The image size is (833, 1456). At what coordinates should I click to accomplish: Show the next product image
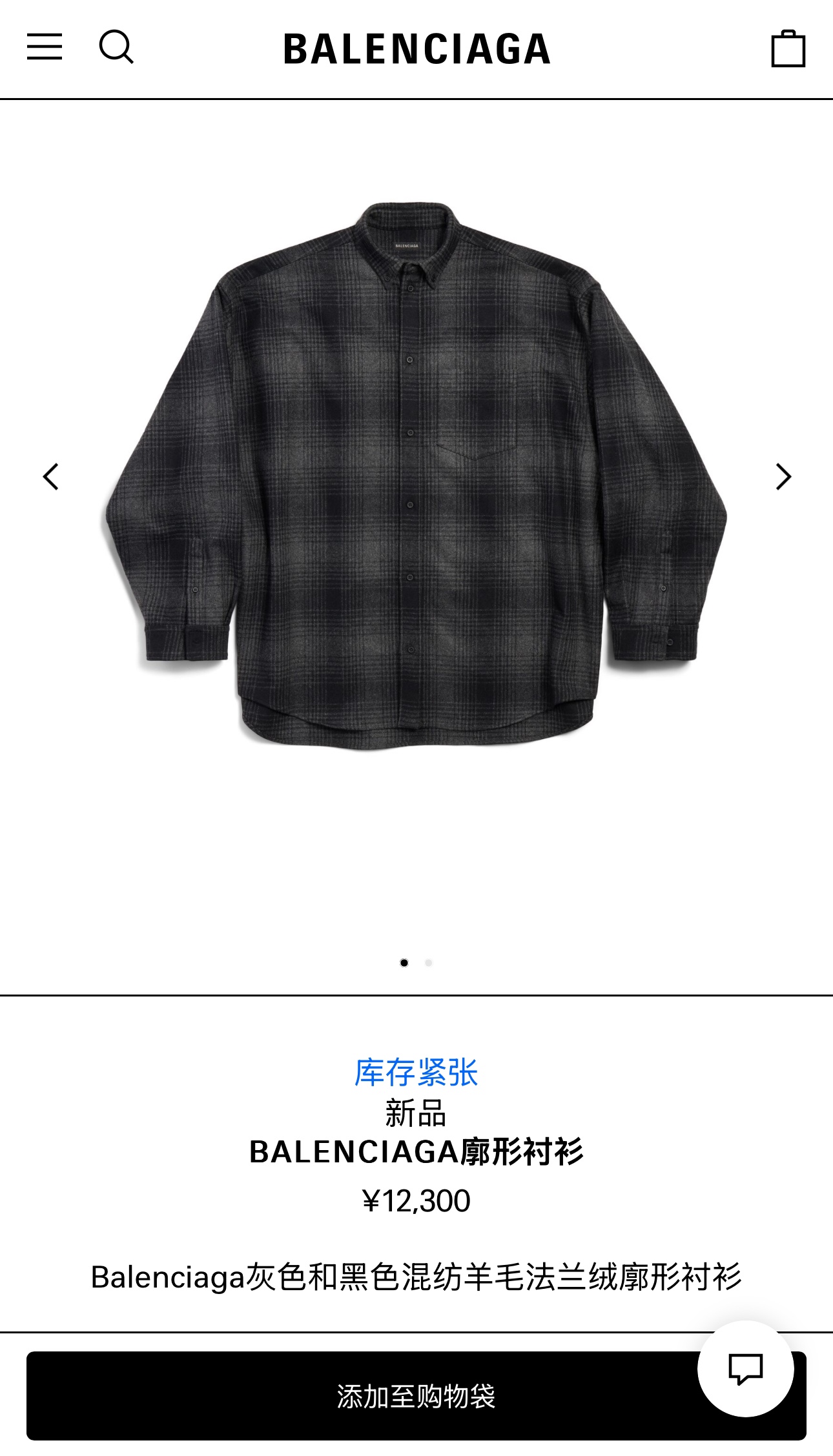783,477
